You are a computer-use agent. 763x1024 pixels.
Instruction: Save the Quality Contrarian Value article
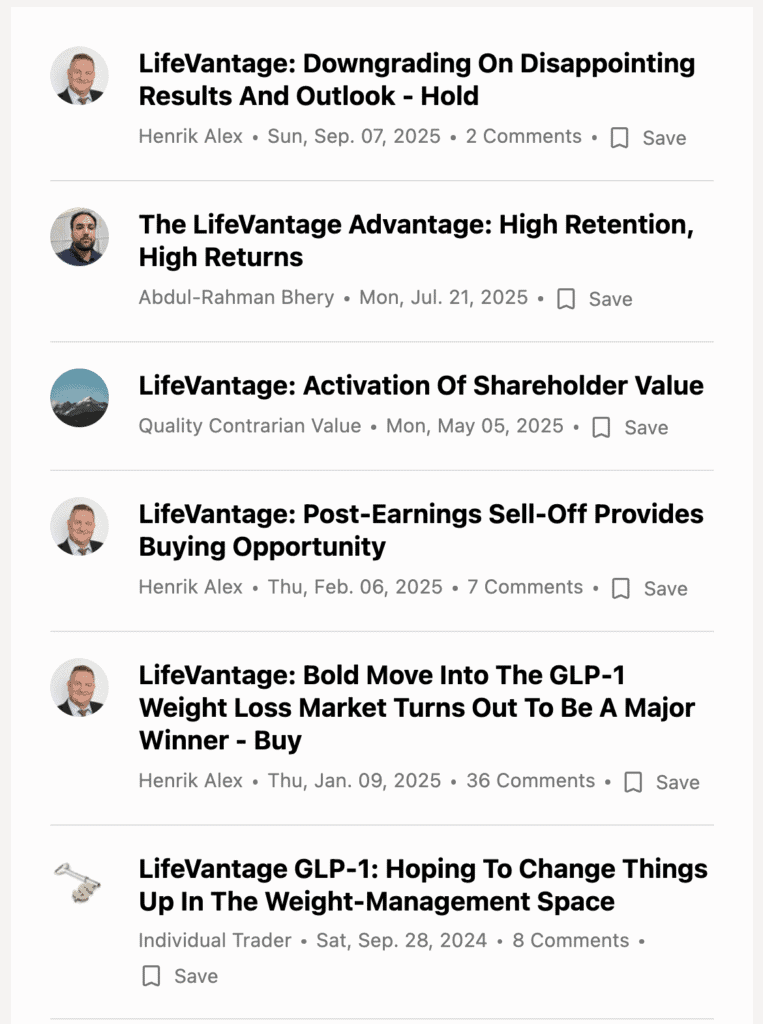coord(630,427)
